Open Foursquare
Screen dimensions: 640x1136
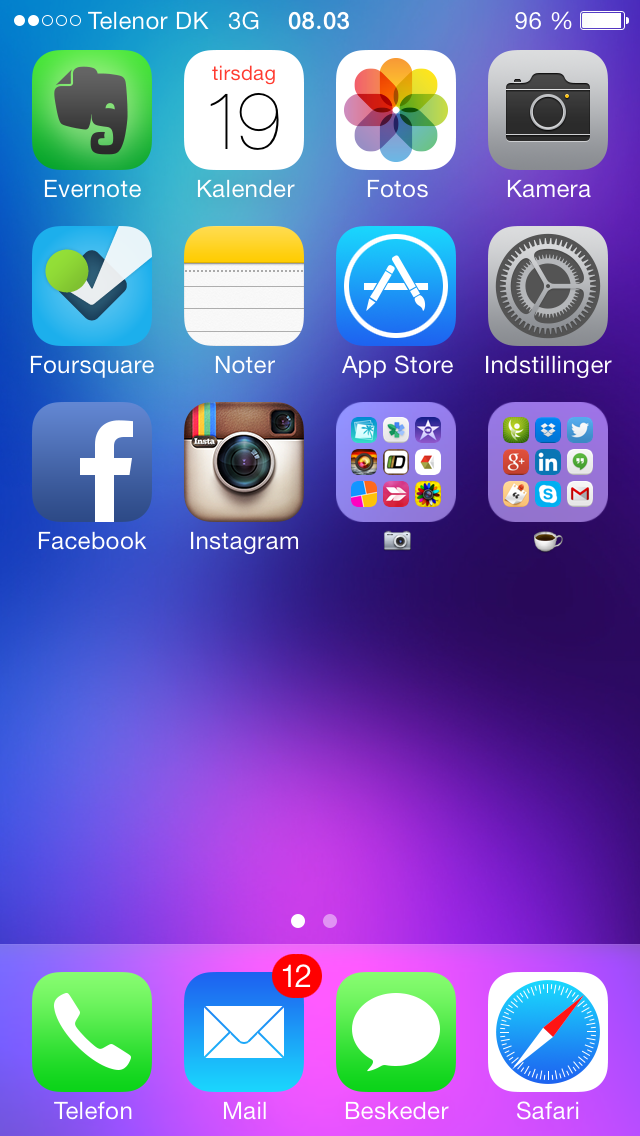coord(92,286)
